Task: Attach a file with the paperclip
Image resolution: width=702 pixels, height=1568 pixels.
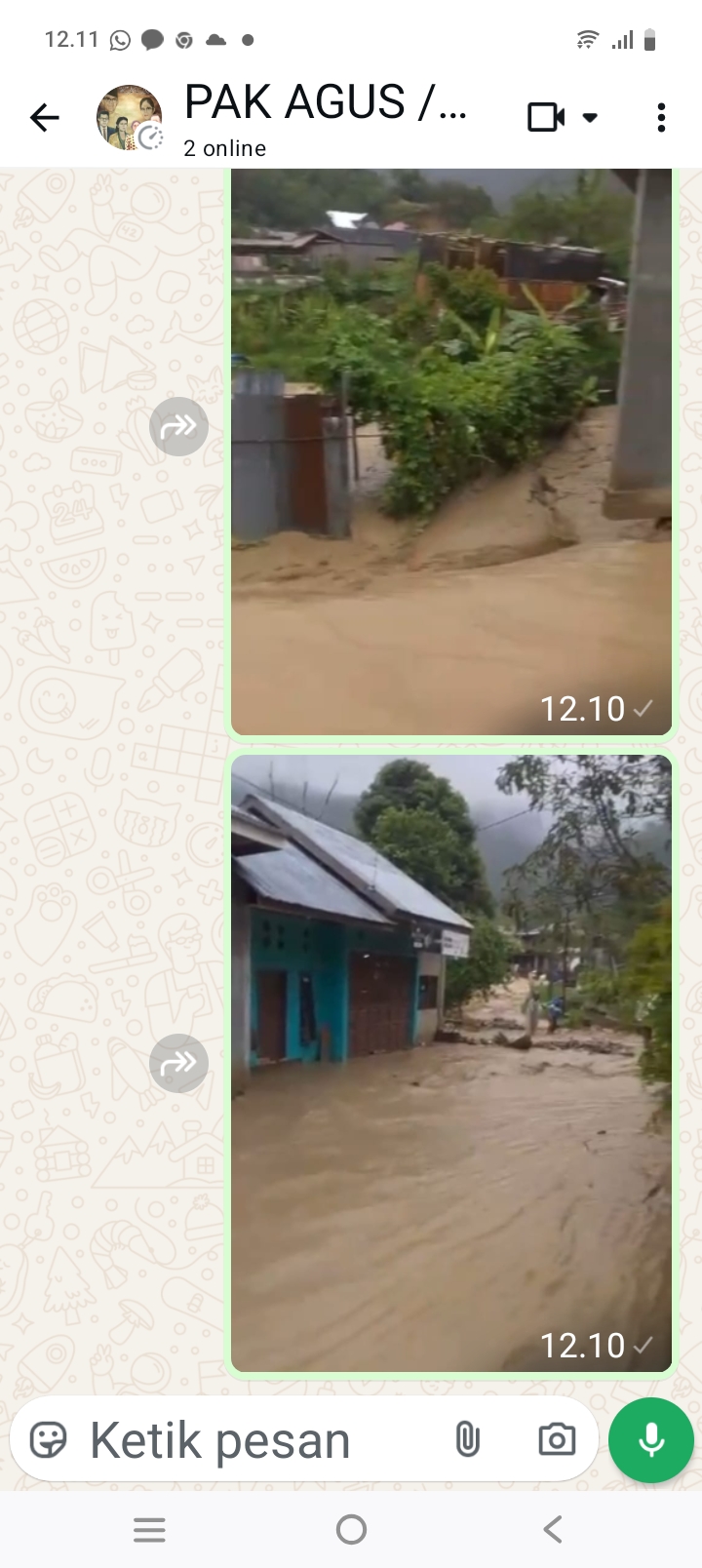Action: point(468,1440)
